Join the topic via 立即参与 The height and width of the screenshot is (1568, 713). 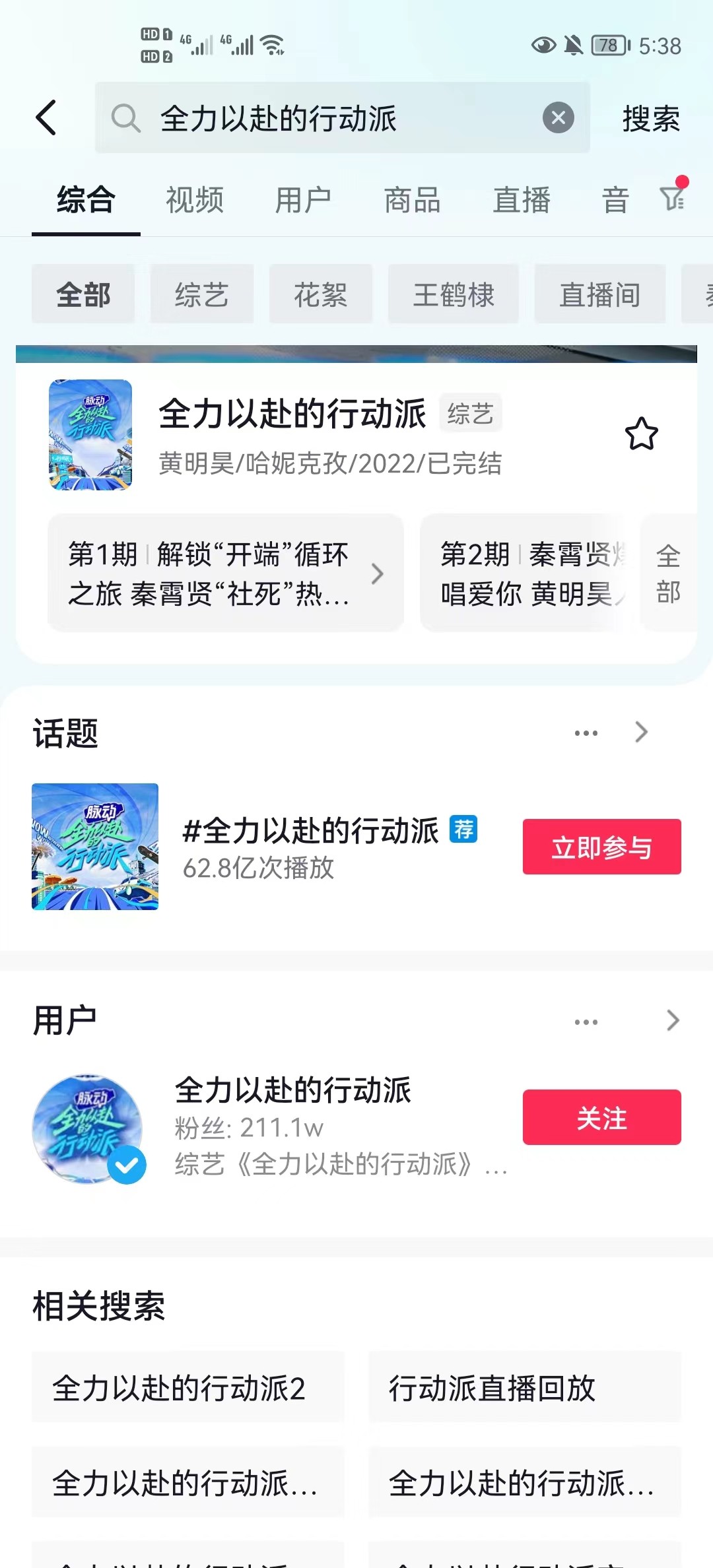coord(601,847)
